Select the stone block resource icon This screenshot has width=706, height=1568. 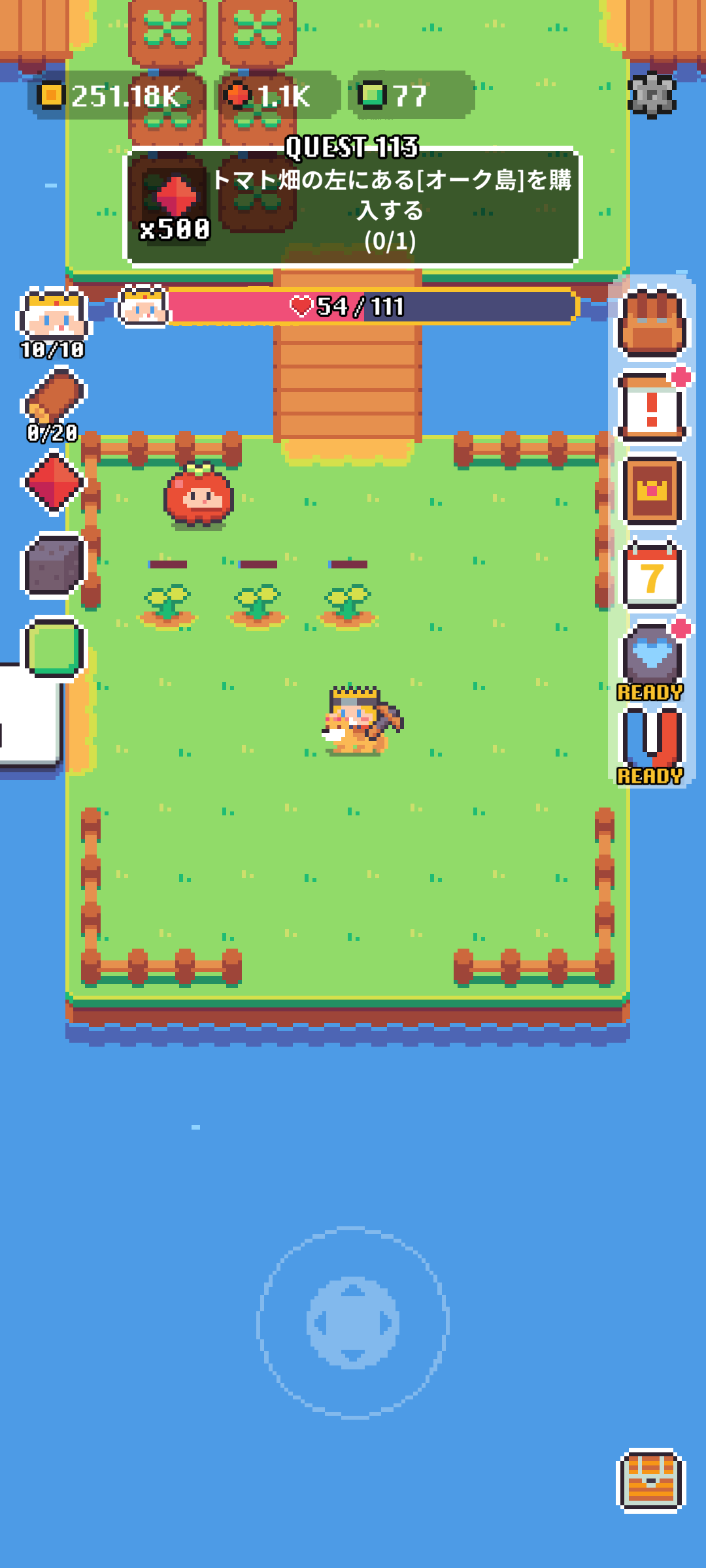54,565
